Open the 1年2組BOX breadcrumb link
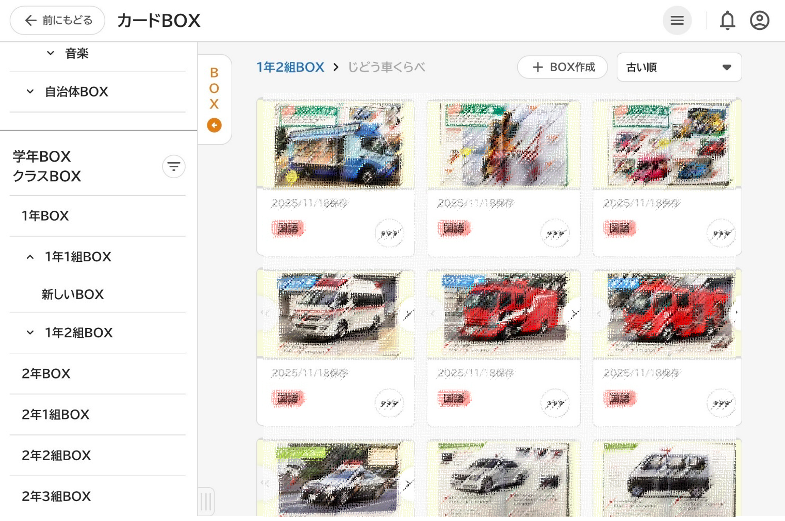The image size is (785, 521). pos(290,67)
